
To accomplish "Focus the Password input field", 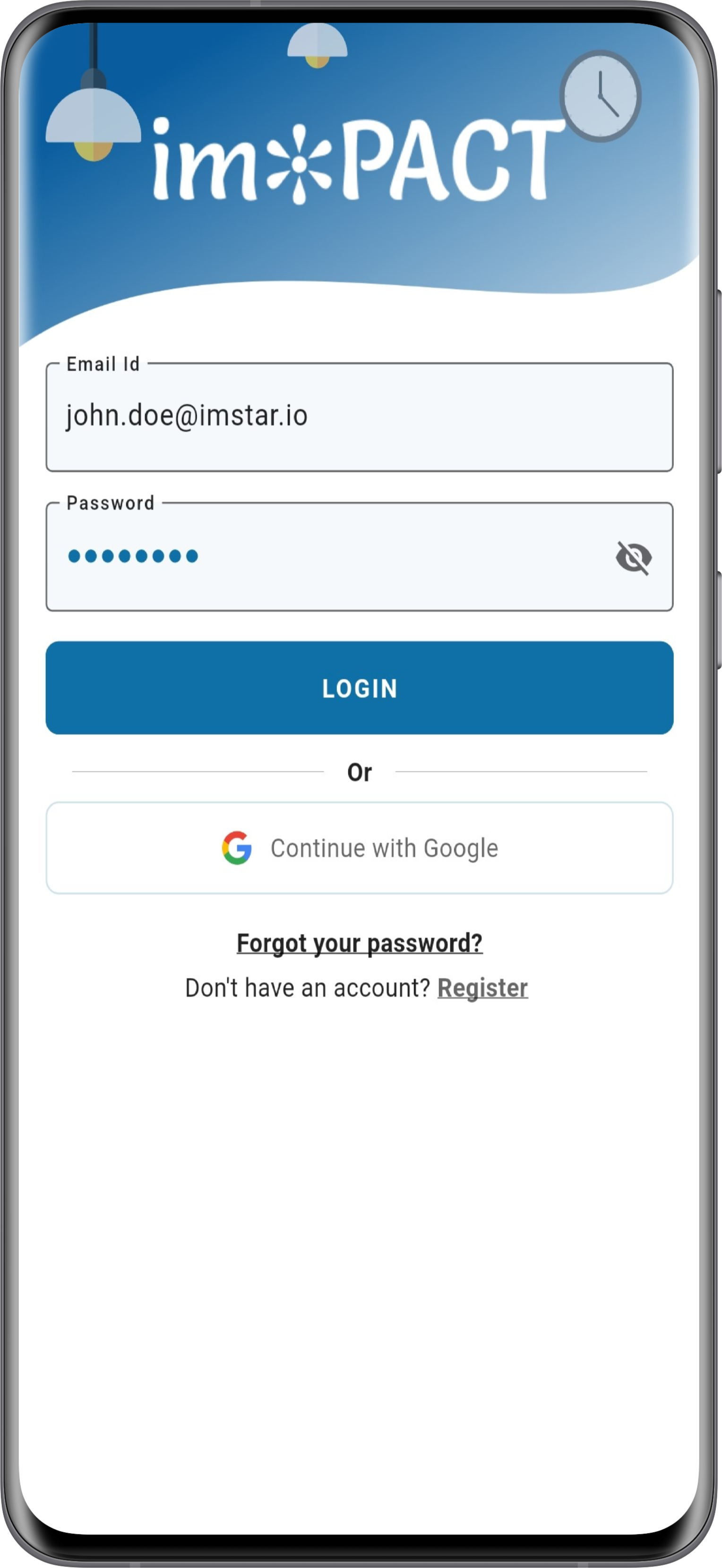I will click(329, 557).
